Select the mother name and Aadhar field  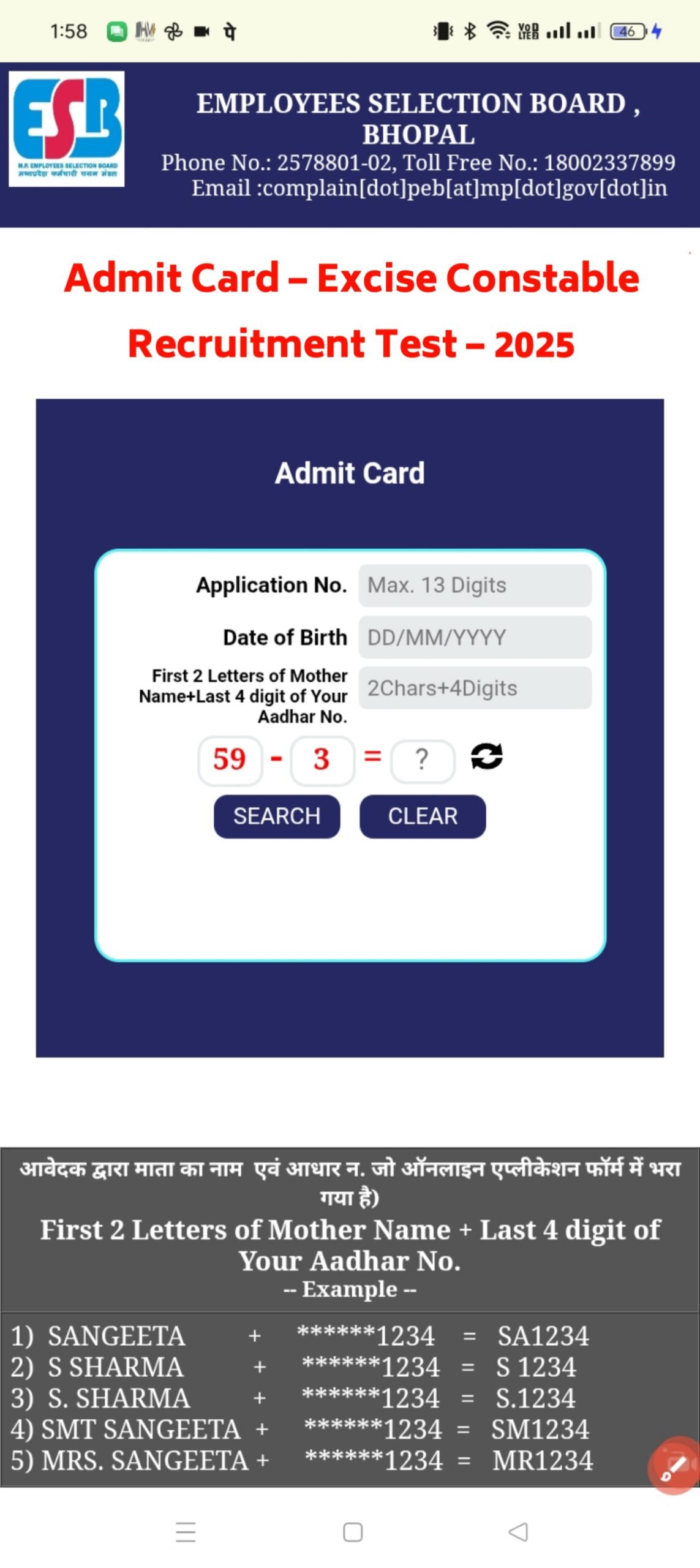[x=475, y=688]
